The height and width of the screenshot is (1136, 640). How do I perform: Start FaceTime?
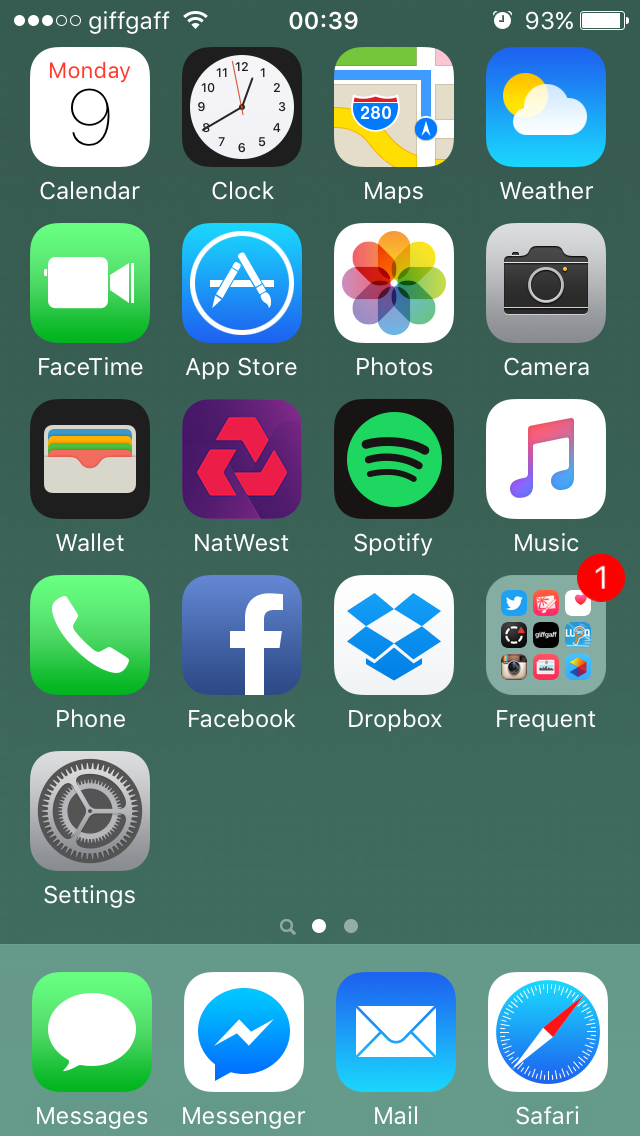coord(90,283)
